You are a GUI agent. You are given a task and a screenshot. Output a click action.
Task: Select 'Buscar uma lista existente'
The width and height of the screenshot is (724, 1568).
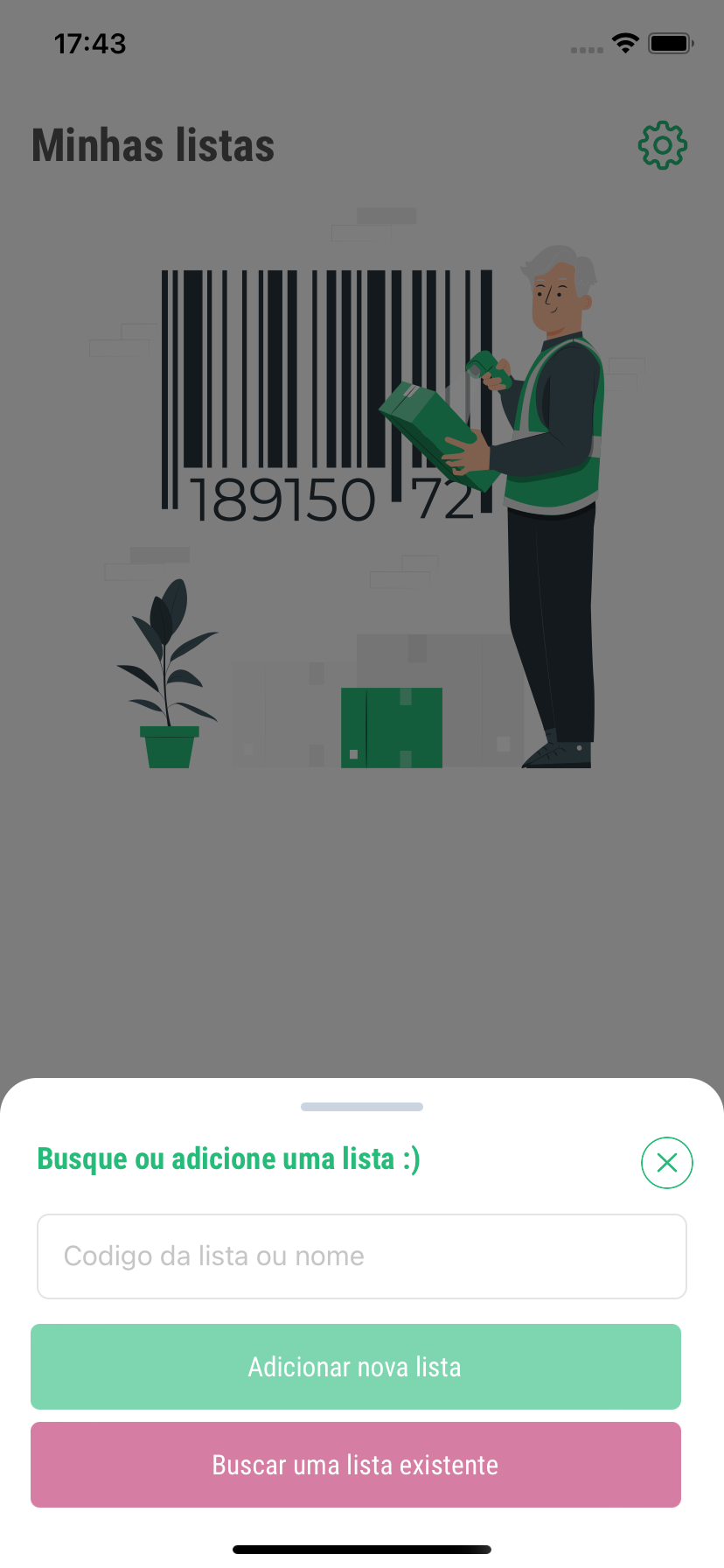(355, 1465)
